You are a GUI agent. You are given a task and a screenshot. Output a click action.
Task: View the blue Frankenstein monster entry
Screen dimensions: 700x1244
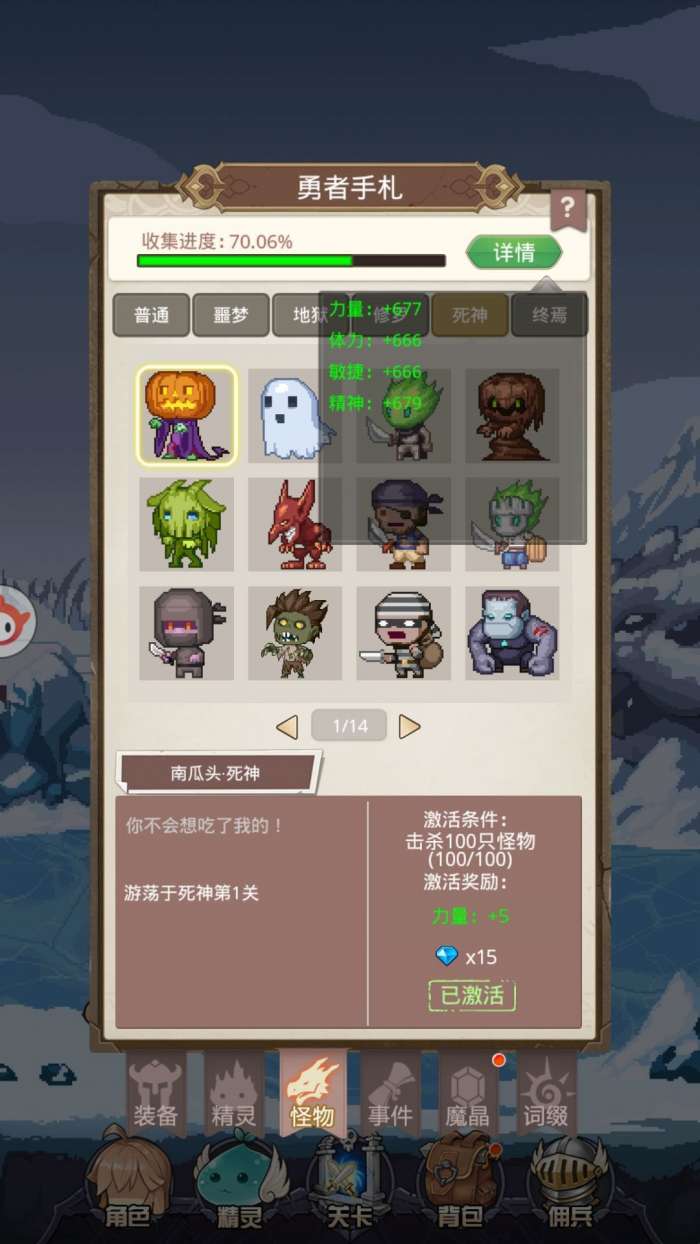point(512,634)
